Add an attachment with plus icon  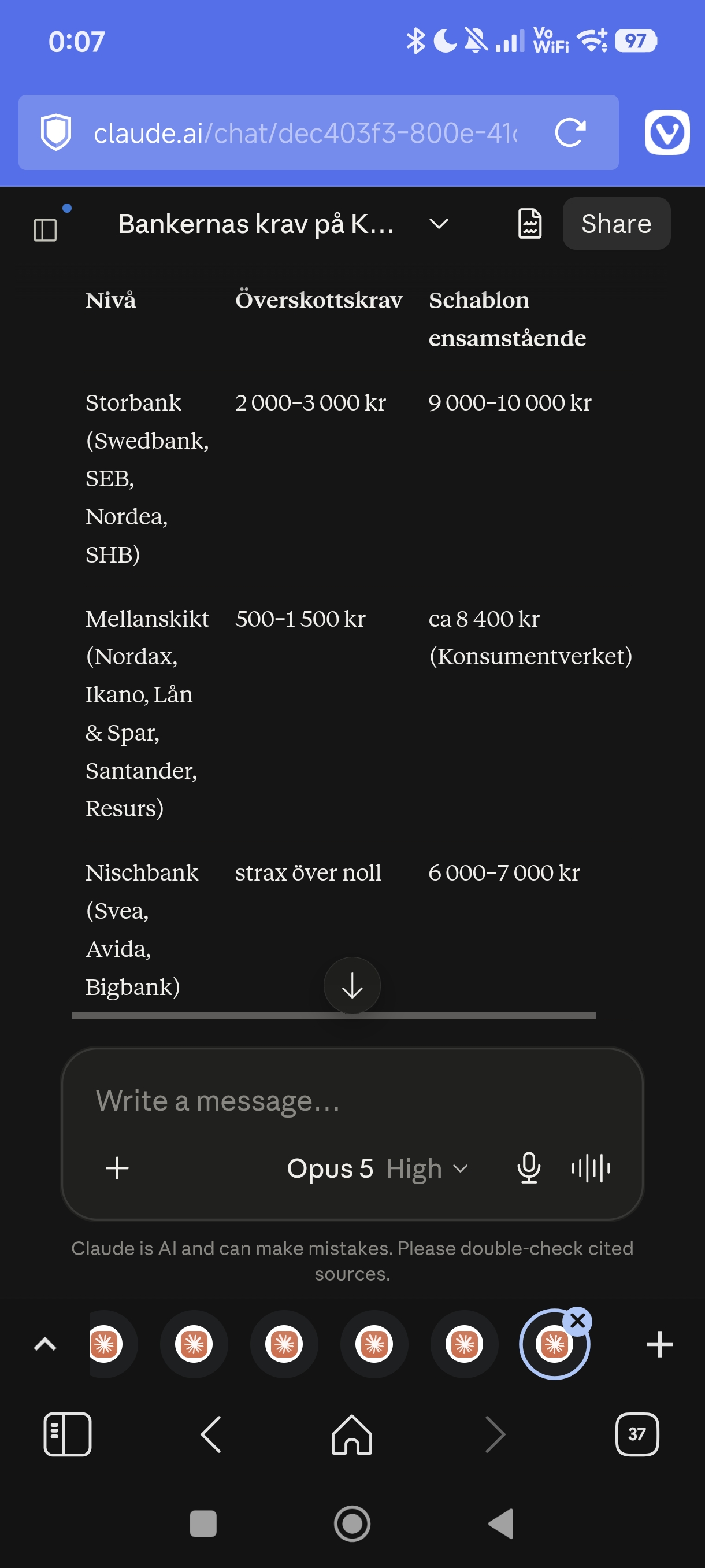(x=117, y=1168)
